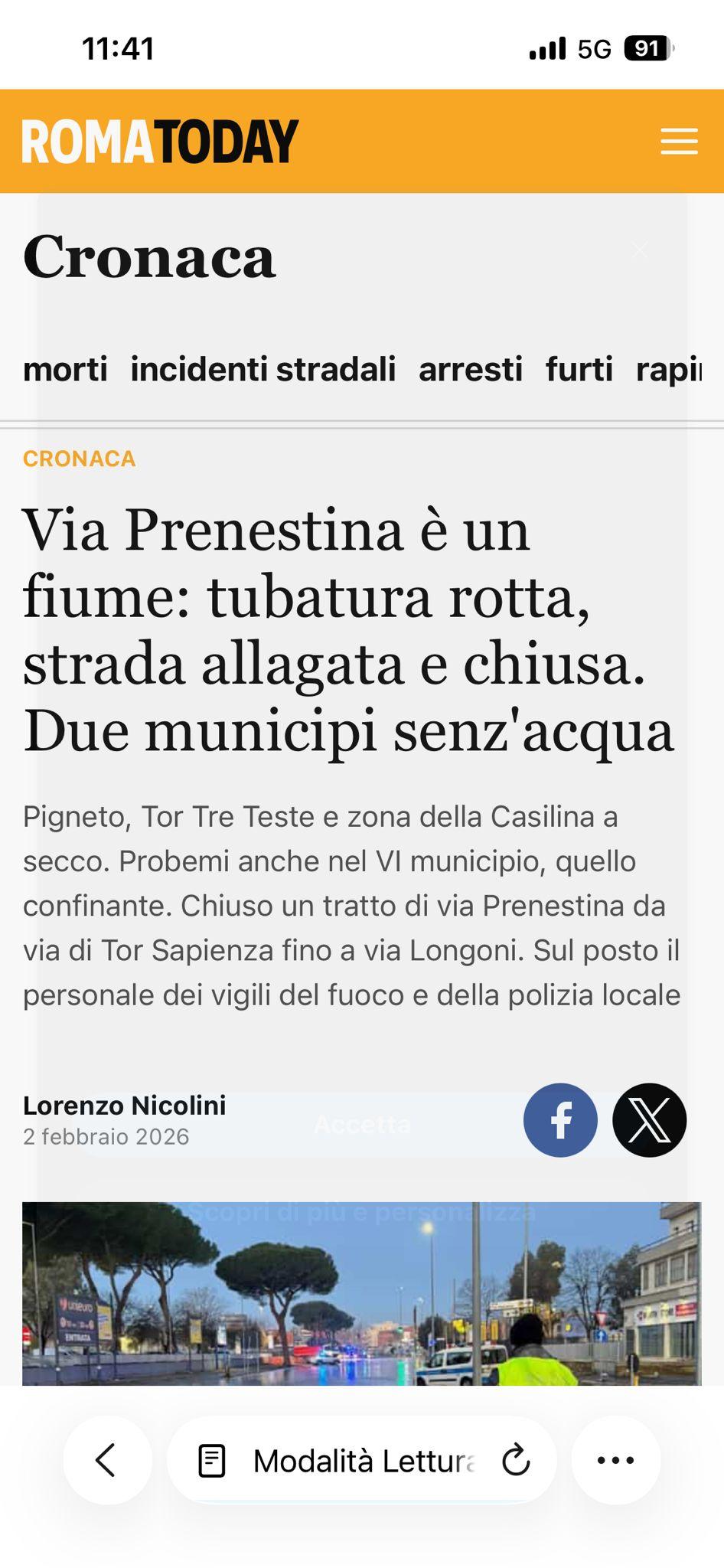Select the 'arresti' topic
This screenshot has height=1568, width=724.
470,369
